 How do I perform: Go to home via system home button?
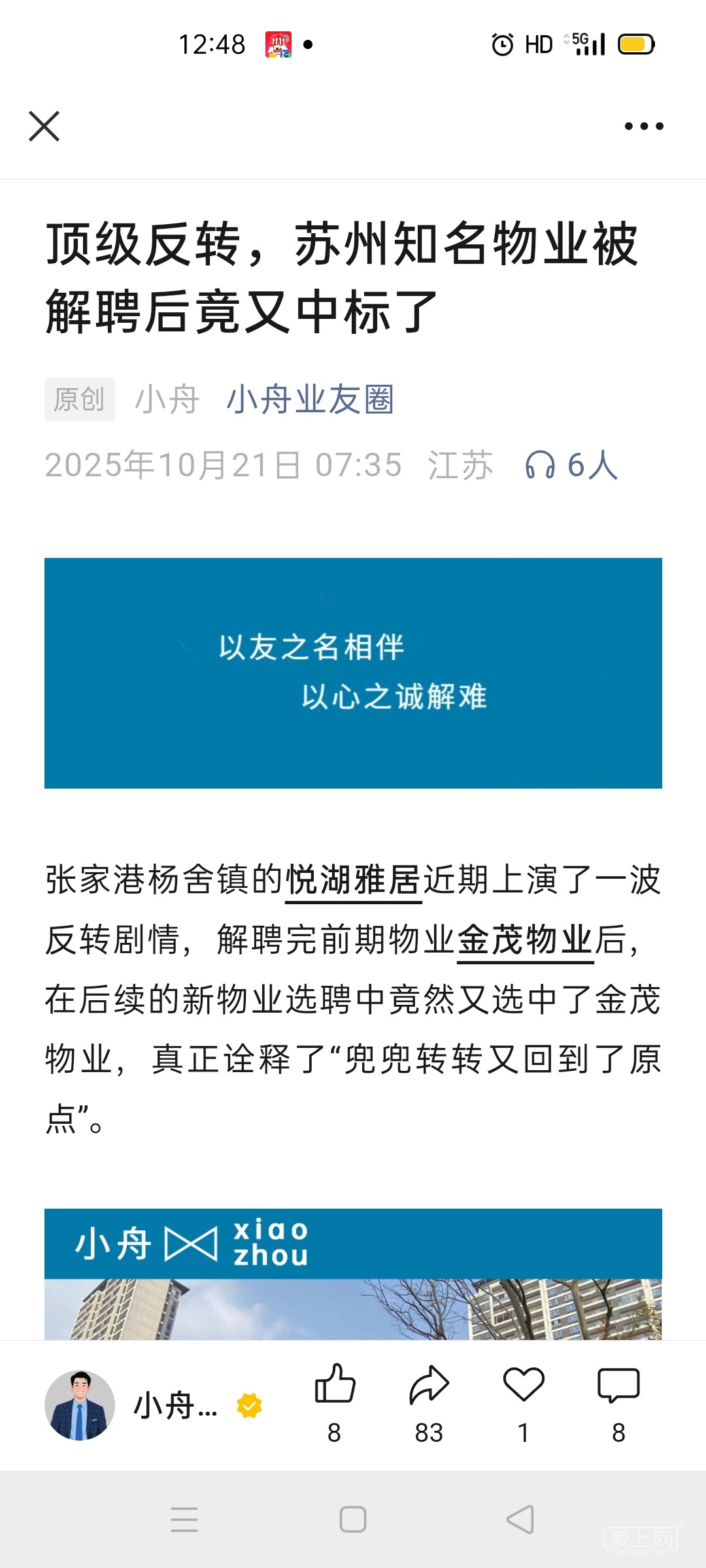pyautogui.click(x=353, y=1519)
